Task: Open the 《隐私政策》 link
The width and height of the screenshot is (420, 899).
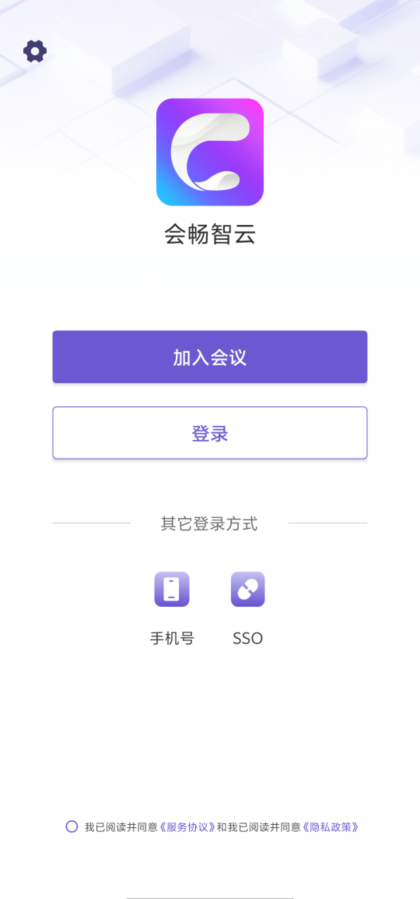Action: click(x=331, y=827)
